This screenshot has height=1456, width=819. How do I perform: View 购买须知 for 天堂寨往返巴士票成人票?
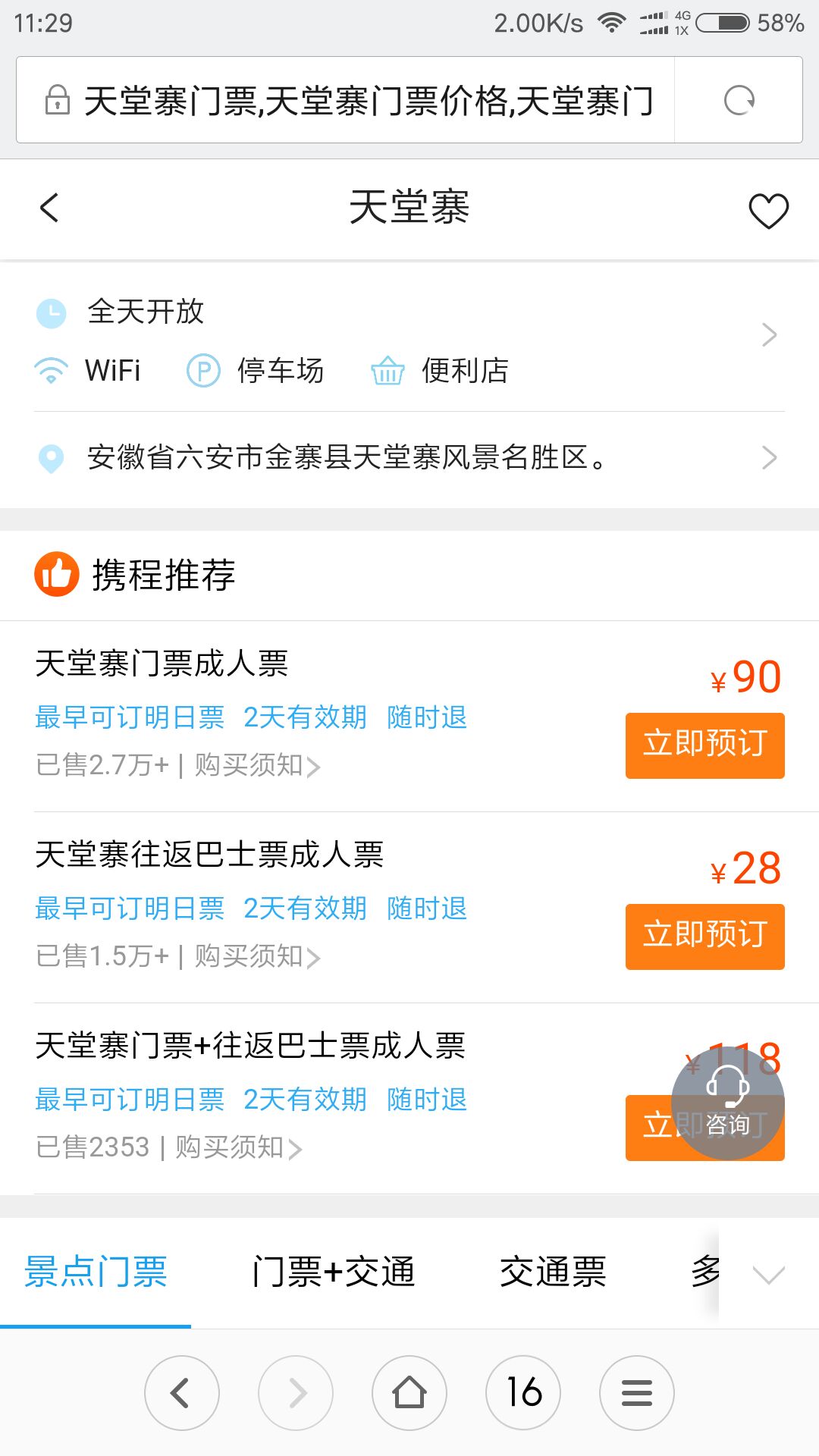coord(257,956)
